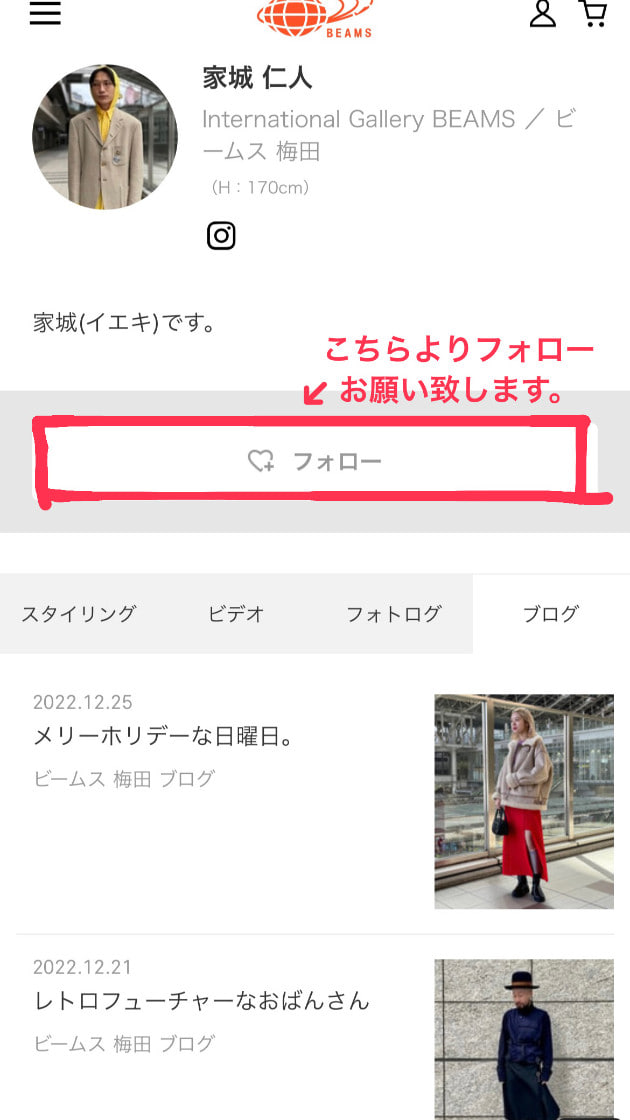Open blog post メリーホリデーな日曜日。
630x1120 pixels.
[160, 737]
